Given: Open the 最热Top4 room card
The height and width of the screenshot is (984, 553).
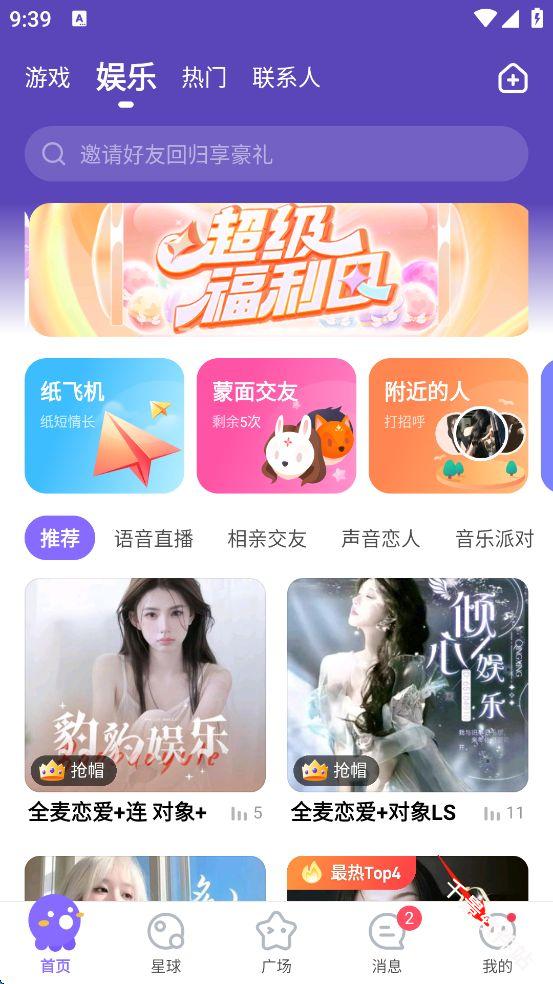Looking at the screenshot, I should (407, 879).
